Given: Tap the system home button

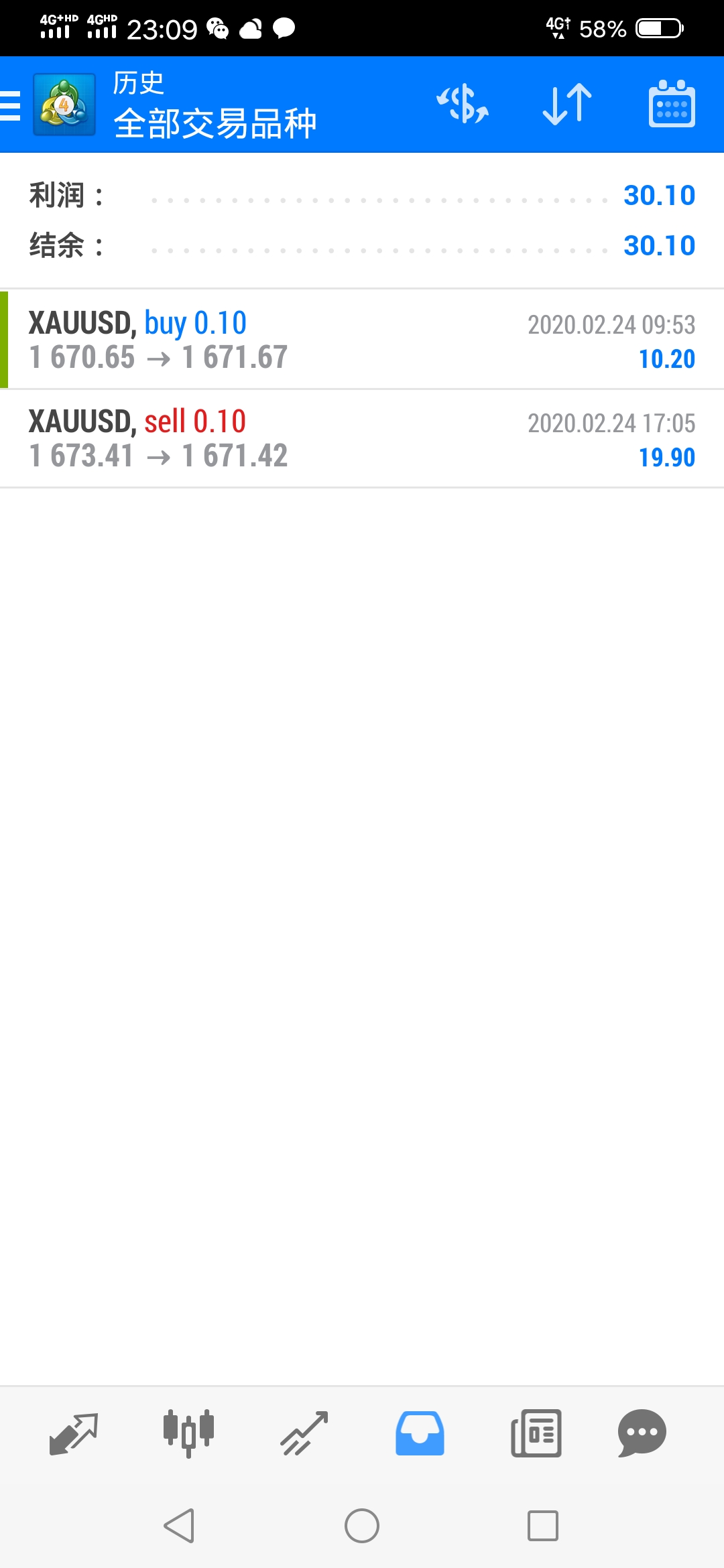Looking at the screenshot, I should 362,1526.
